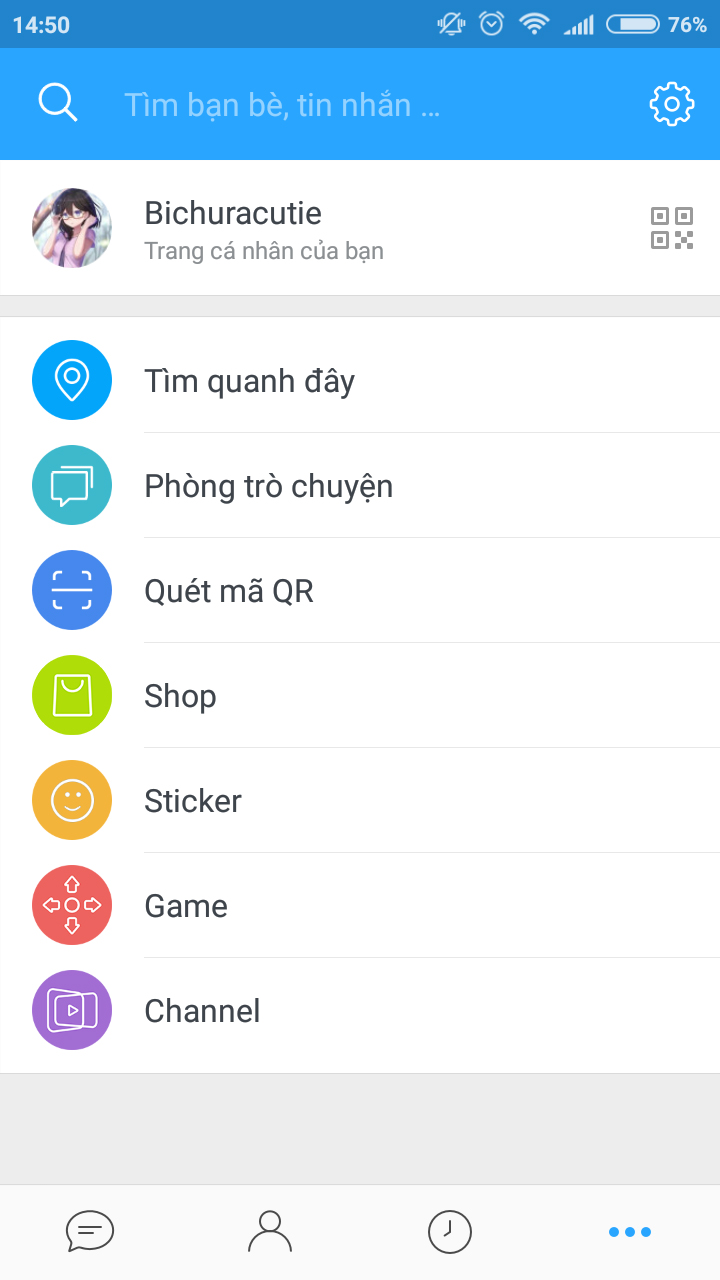Open the Game section
The width and height of the screenshot is (720, 1280).
pos(186,906)
